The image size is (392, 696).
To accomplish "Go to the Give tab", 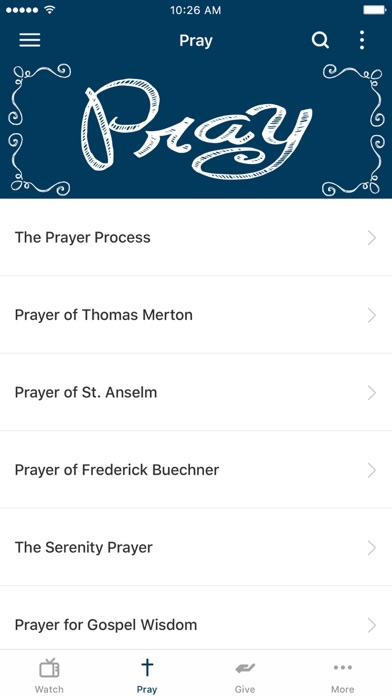I will point(245,675).
